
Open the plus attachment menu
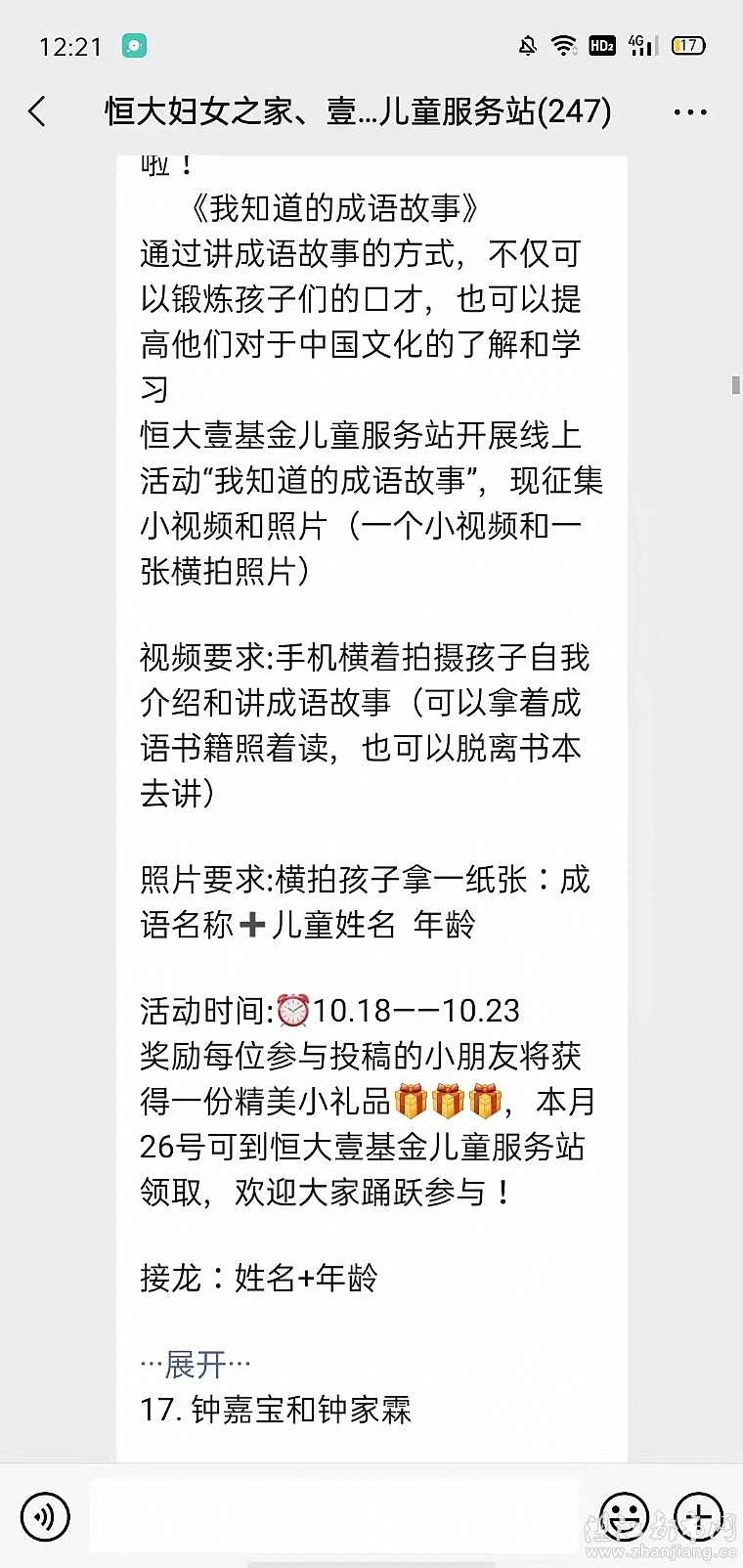click(x=698, y=1516)
